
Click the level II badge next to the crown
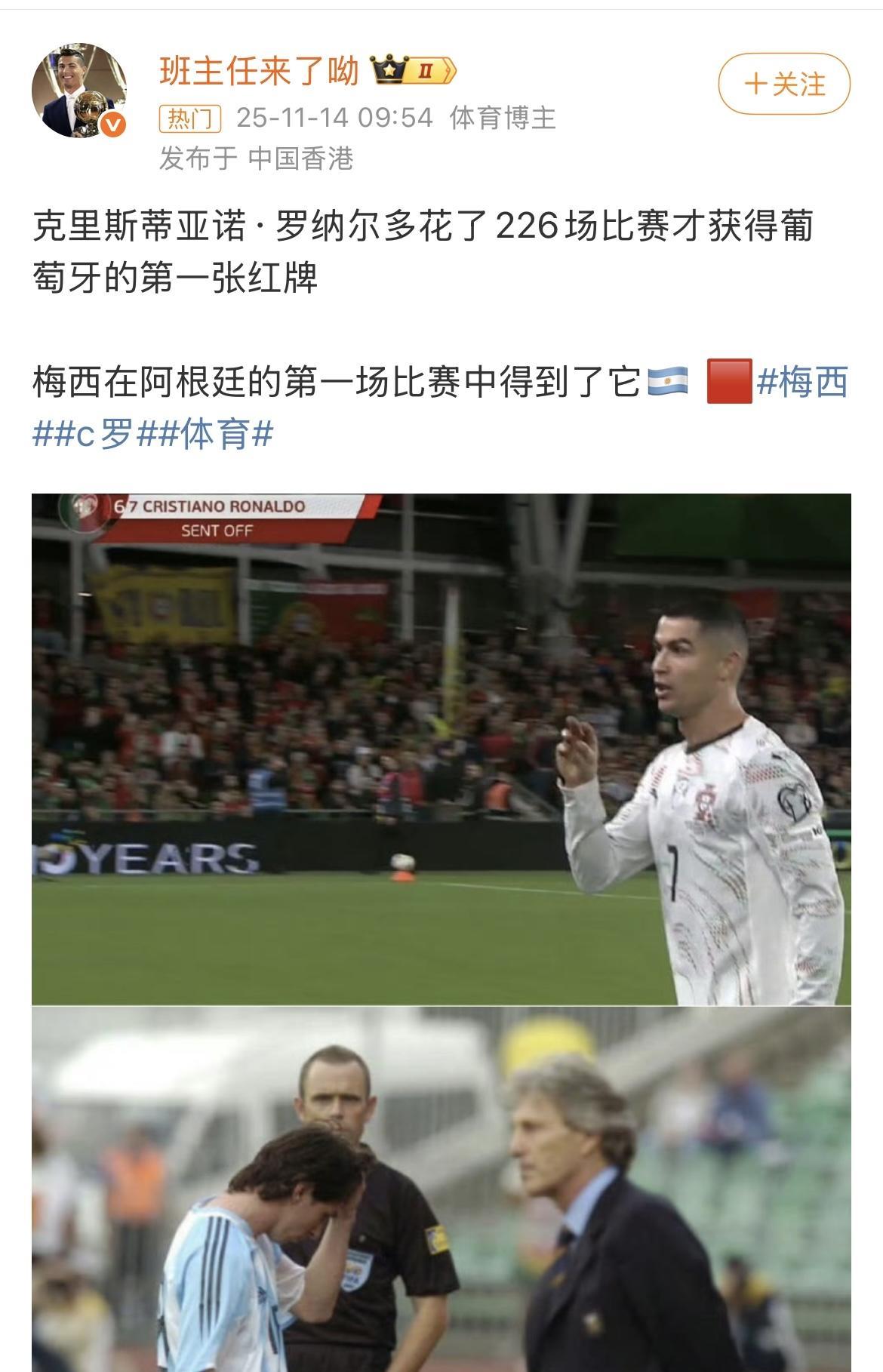tap(426, 71)
